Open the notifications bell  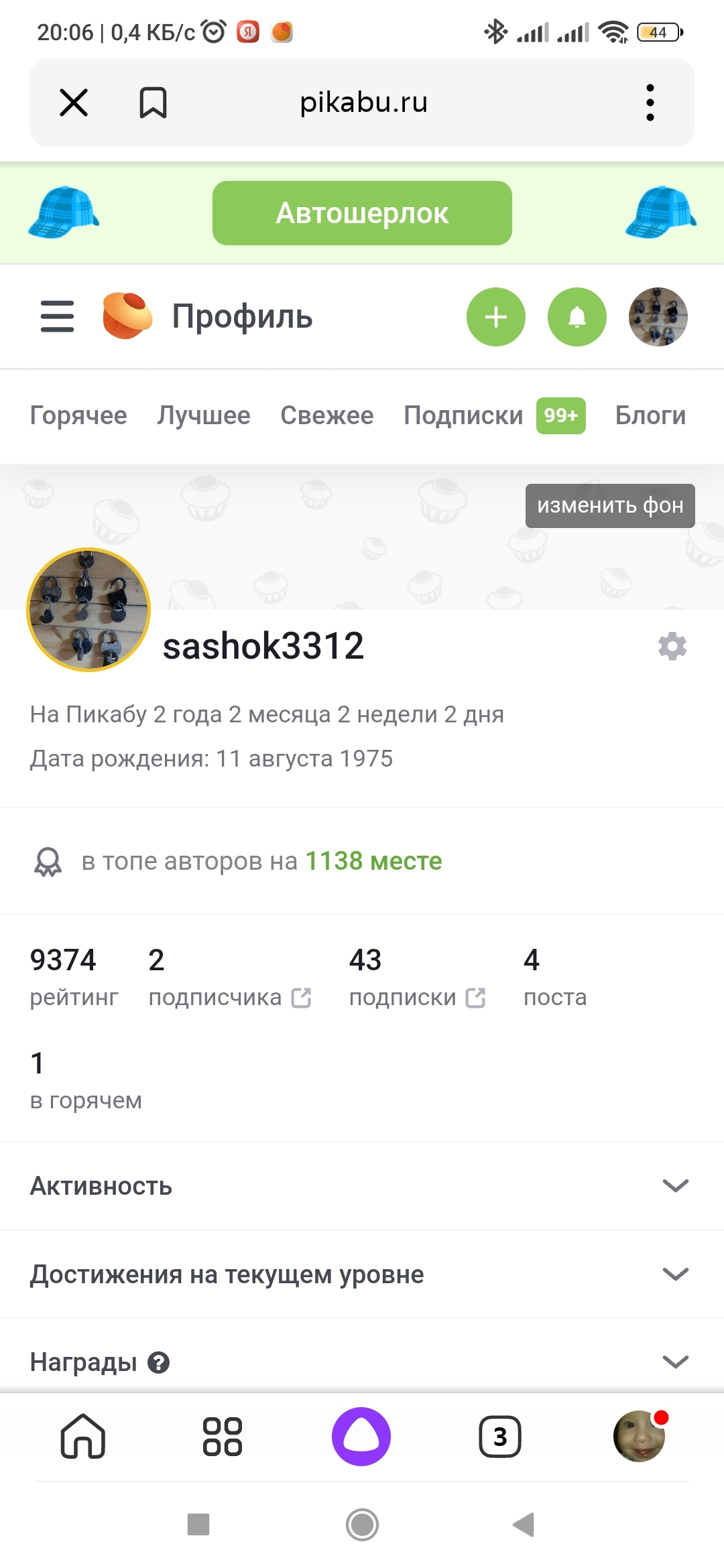[577, 317]
